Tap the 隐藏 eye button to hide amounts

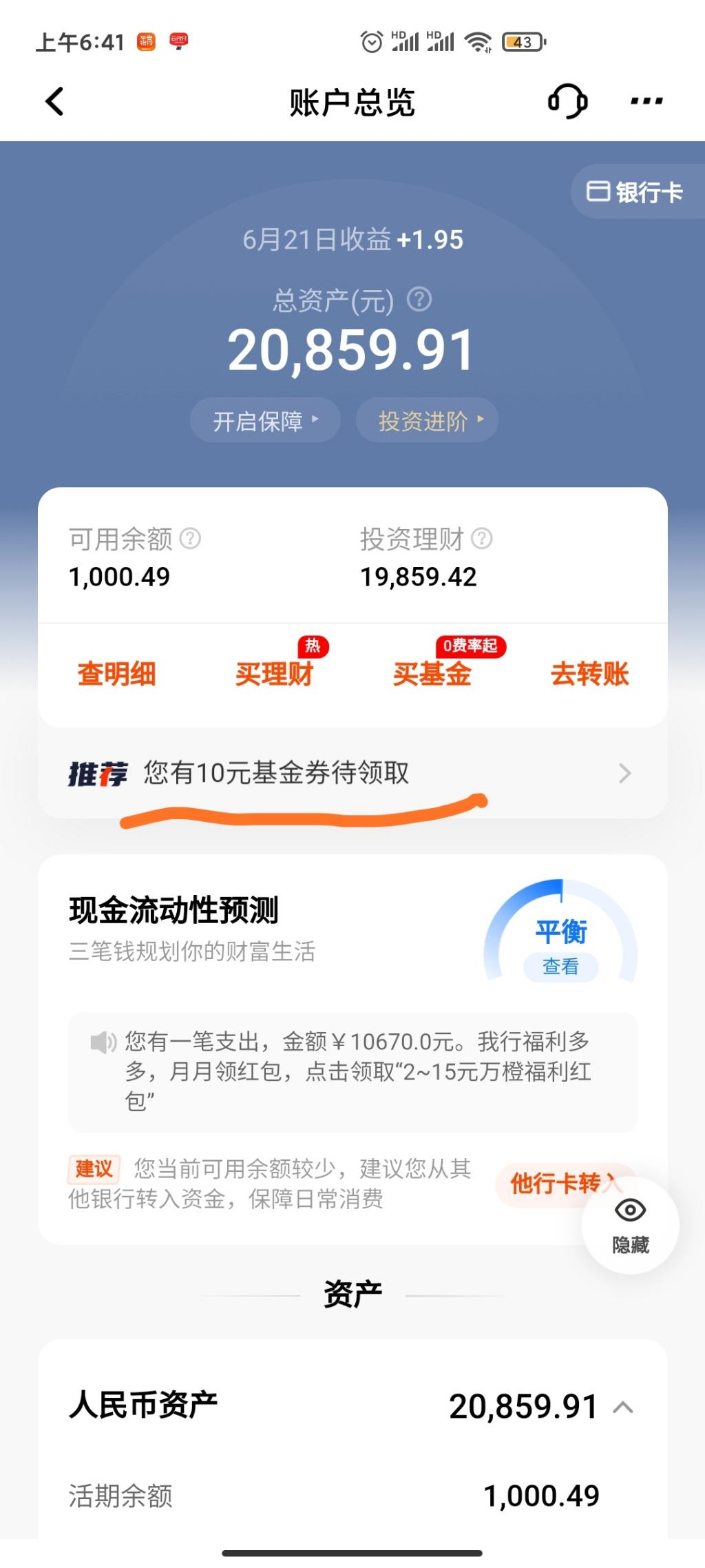[630, 1225]
